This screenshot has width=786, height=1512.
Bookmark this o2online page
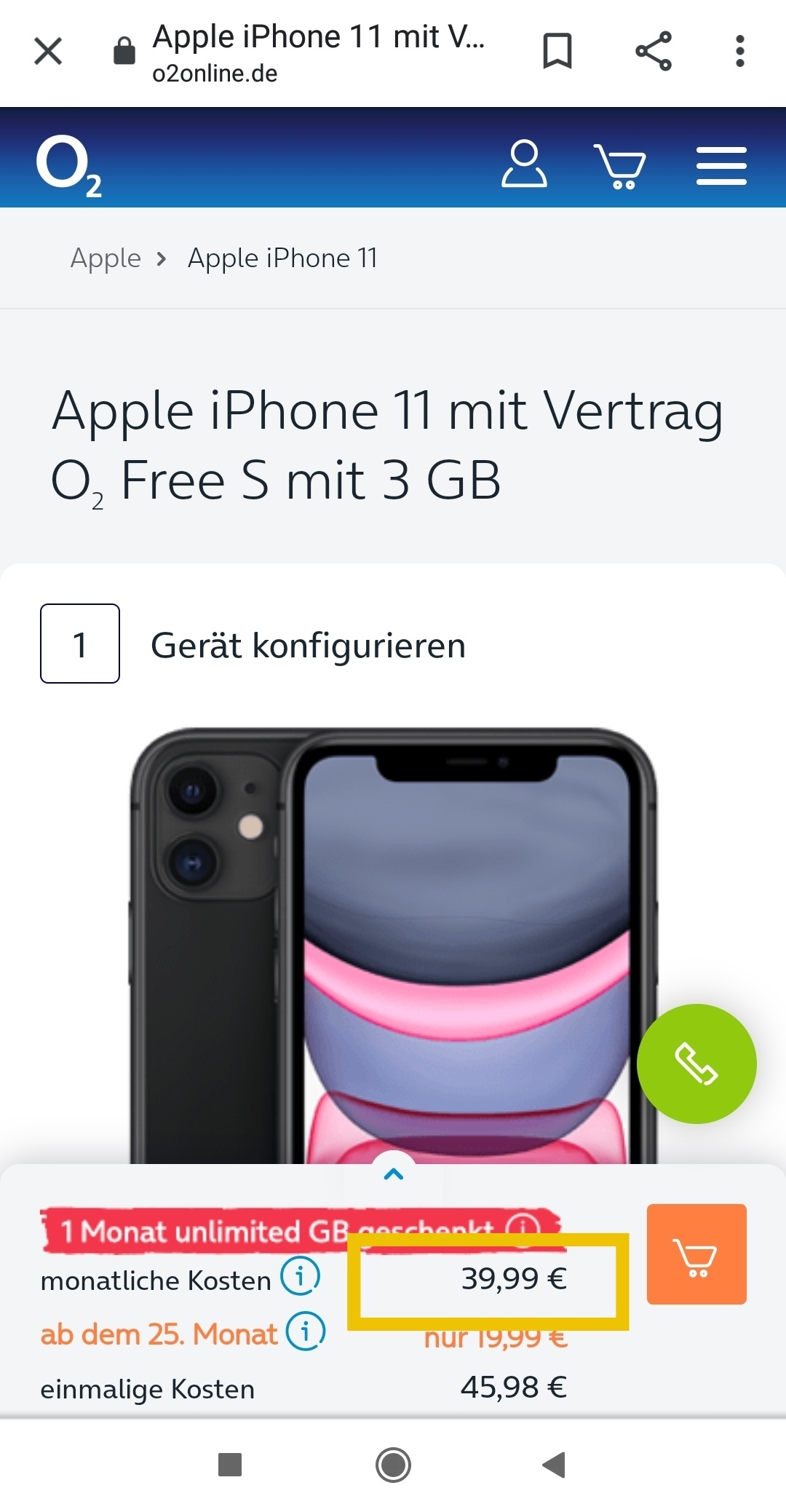point(557,52)
